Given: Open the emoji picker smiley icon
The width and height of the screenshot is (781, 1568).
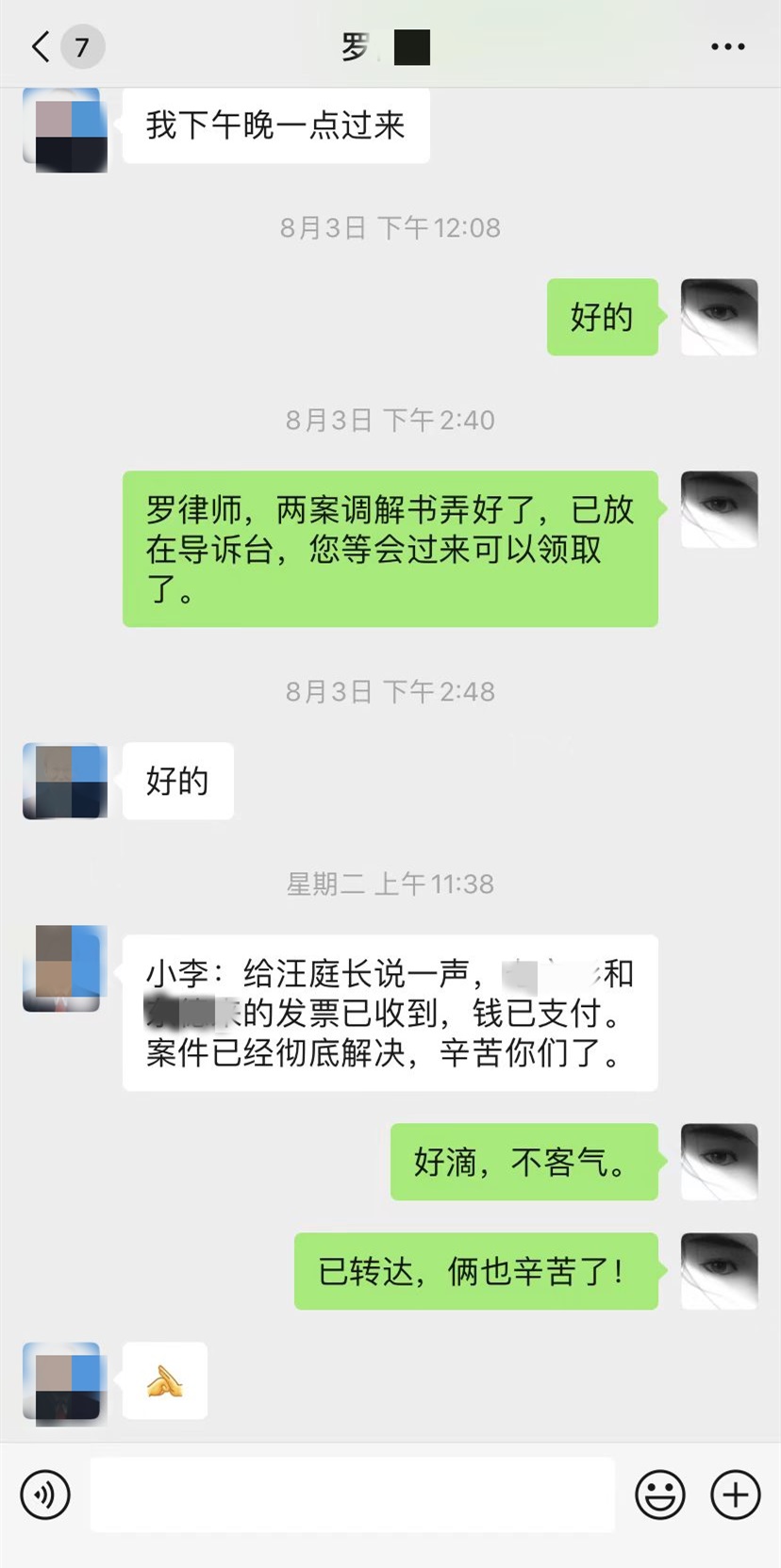Looking at the screenshot, I should coord(660,1494).
